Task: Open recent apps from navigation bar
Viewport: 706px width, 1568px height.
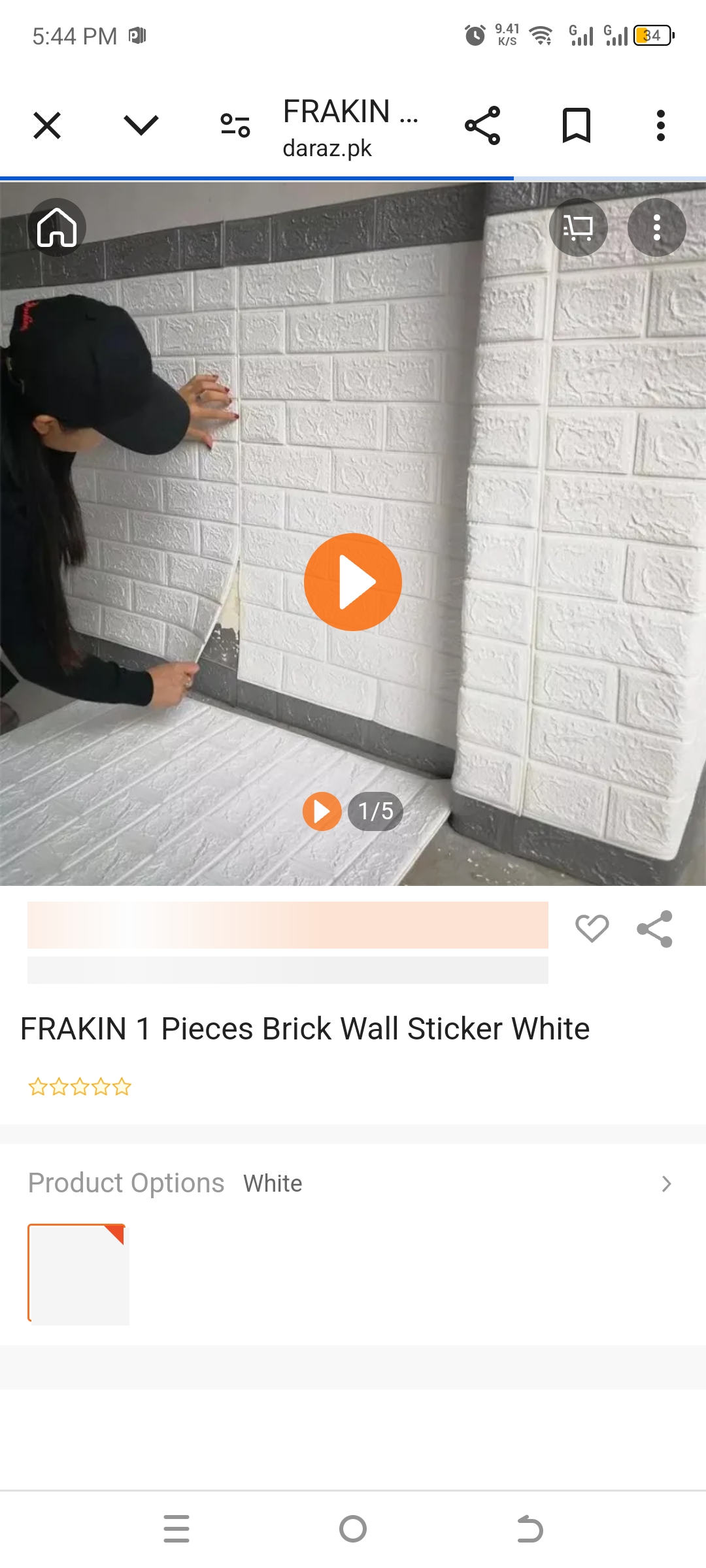Action: tap(176, 1529)
